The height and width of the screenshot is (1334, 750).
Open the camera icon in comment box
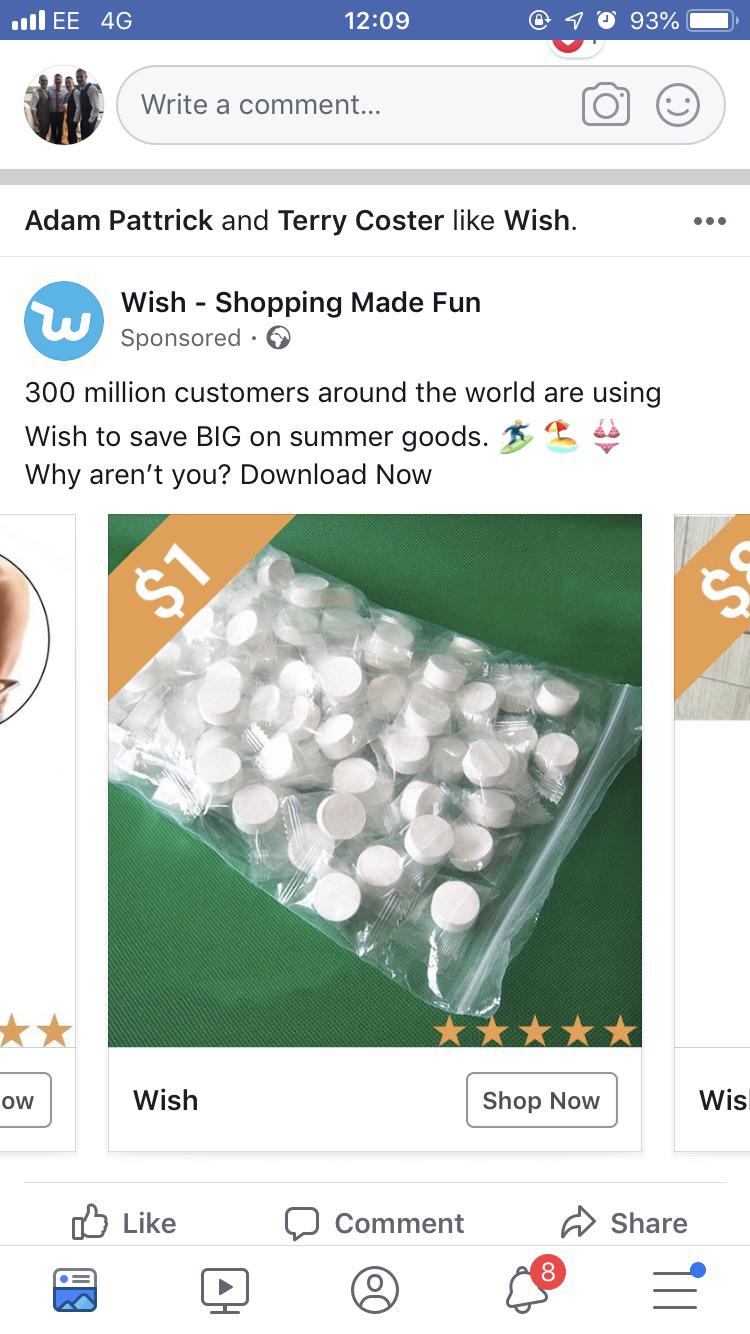605,105
